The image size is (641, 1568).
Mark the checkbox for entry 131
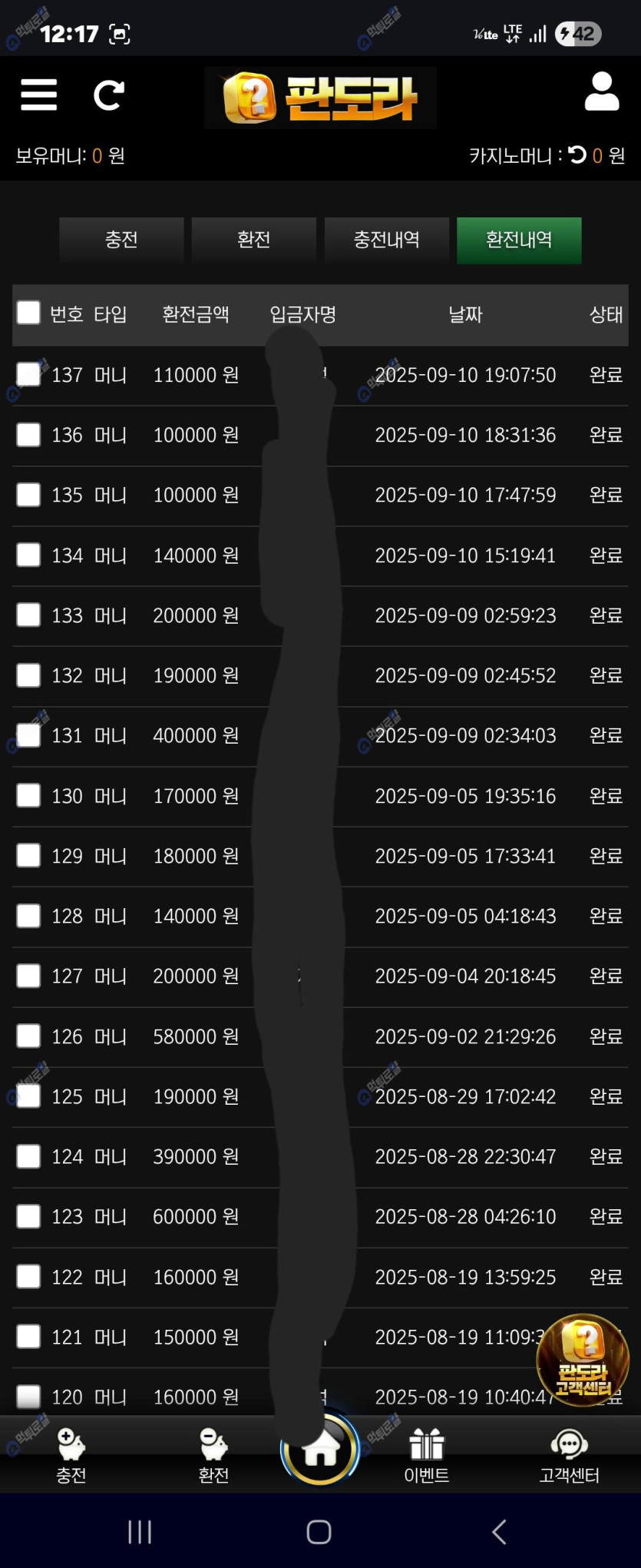point(28,735)
